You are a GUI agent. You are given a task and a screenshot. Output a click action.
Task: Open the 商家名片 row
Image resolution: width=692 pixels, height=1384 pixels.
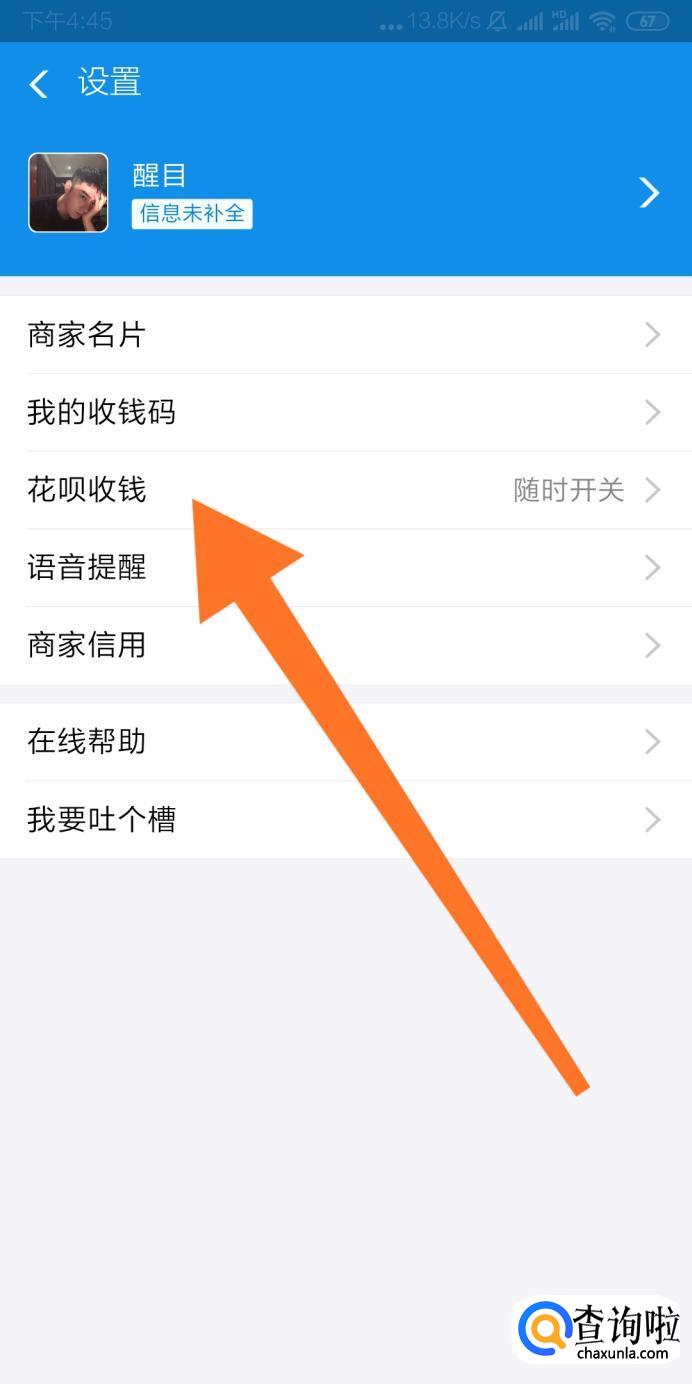pyautogui.click(x=346, y=334)
